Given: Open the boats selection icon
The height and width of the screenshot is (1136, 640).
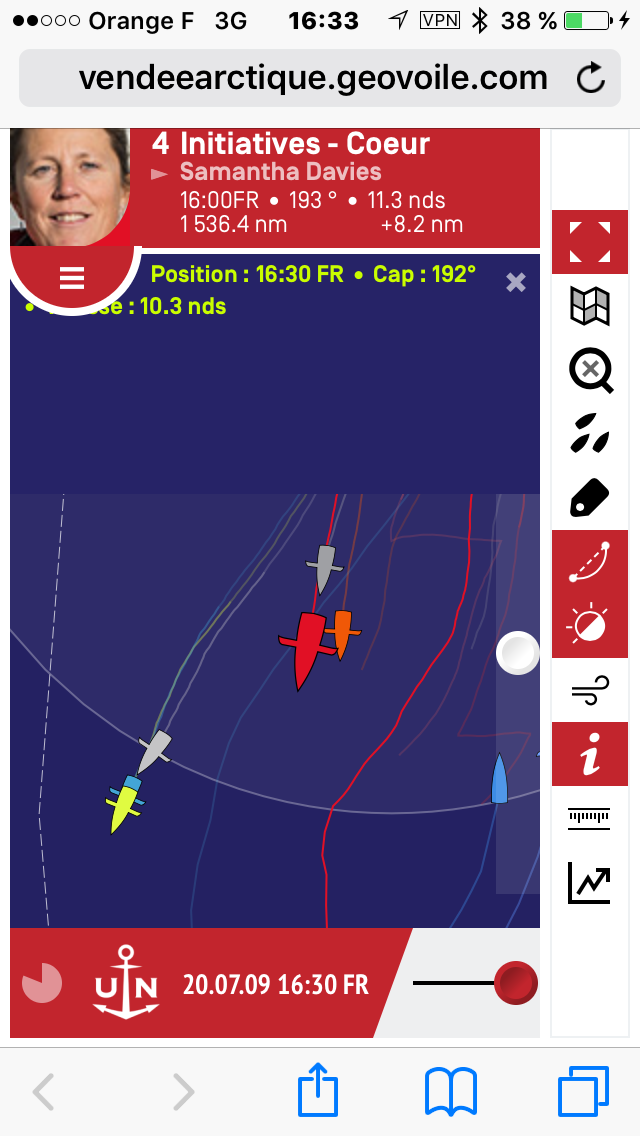Looking at the screenshot, I should (589, 433).
